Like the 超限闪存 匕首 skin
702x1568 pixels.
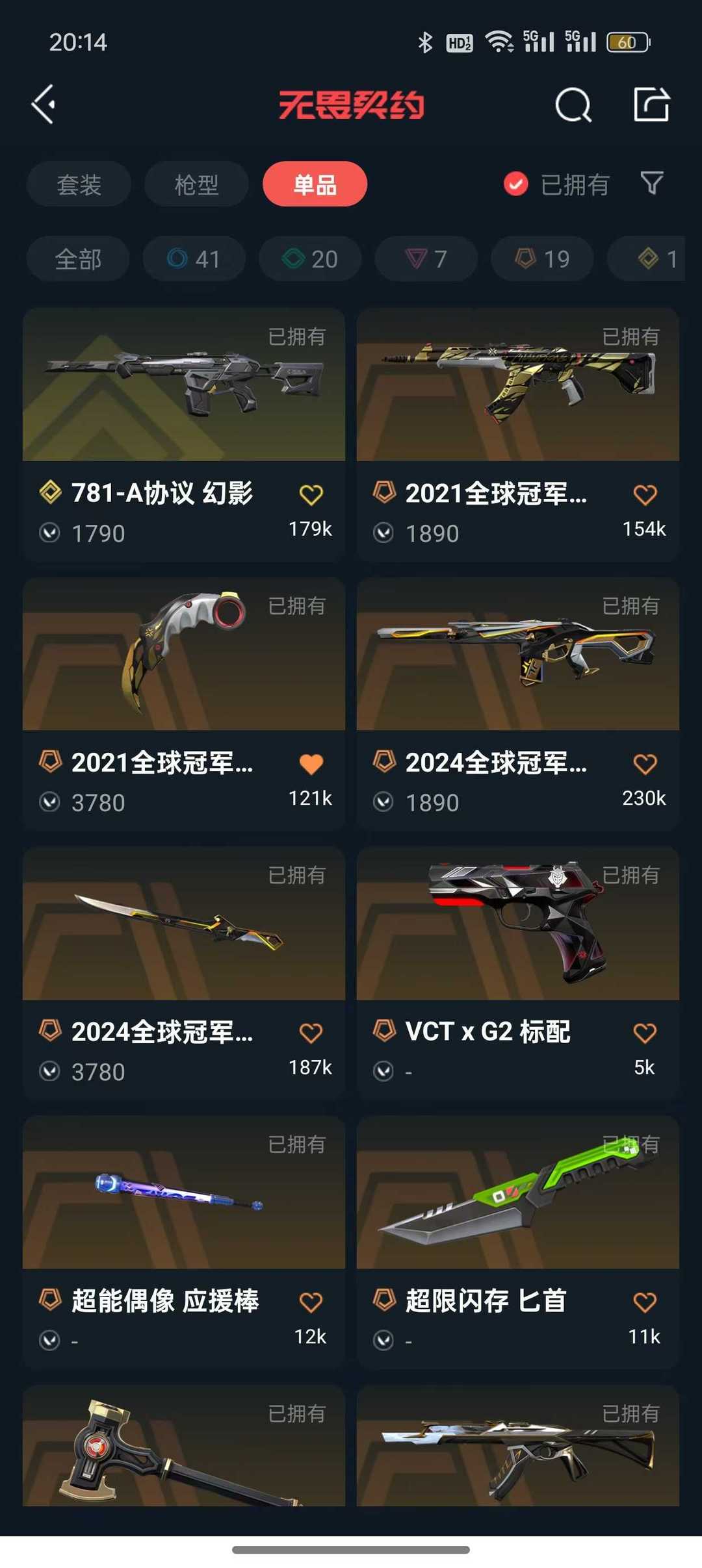pos(644,1302)
